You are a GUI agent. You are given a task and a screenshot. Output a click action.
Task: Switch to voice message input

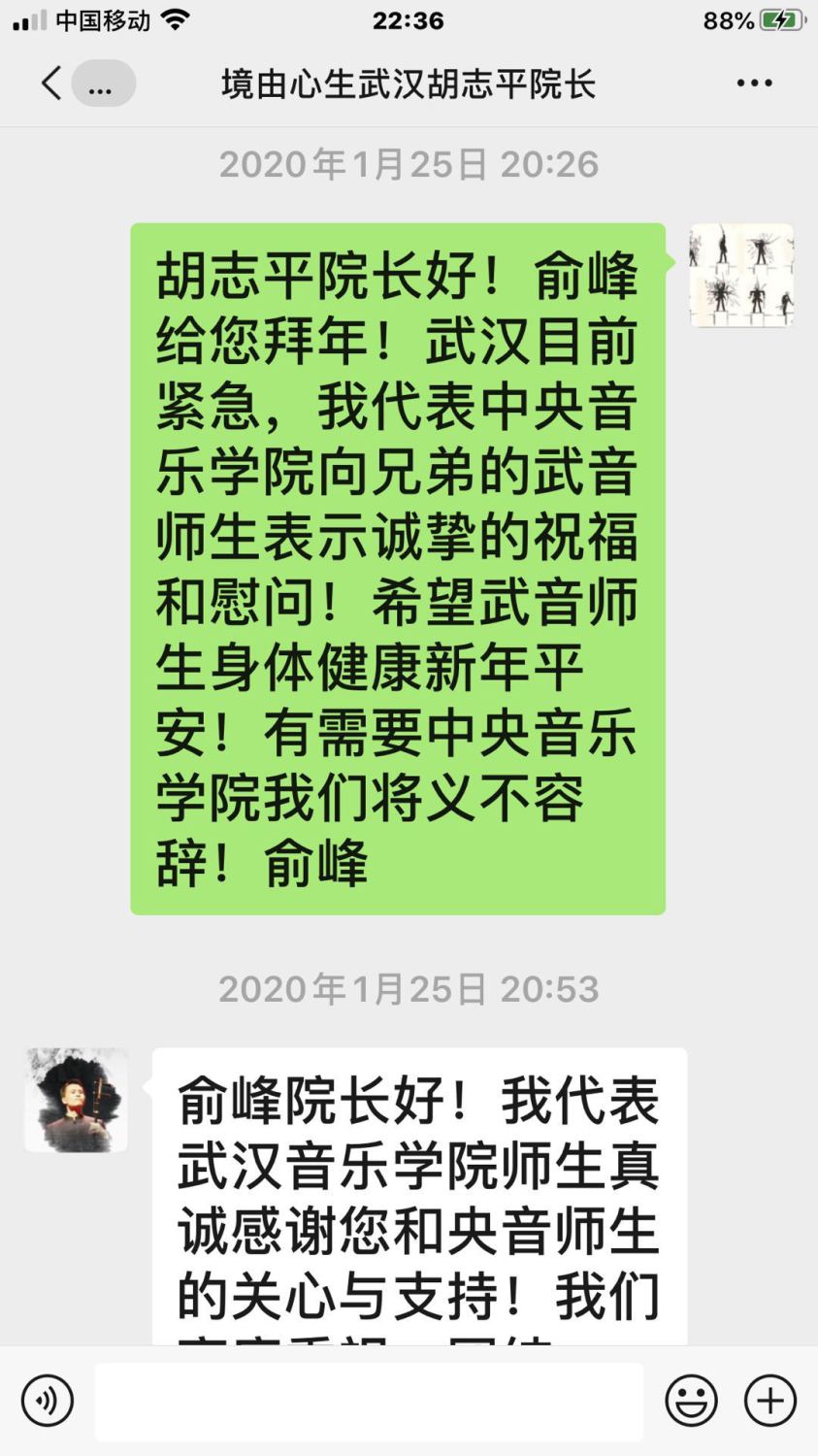(47, 1400)
